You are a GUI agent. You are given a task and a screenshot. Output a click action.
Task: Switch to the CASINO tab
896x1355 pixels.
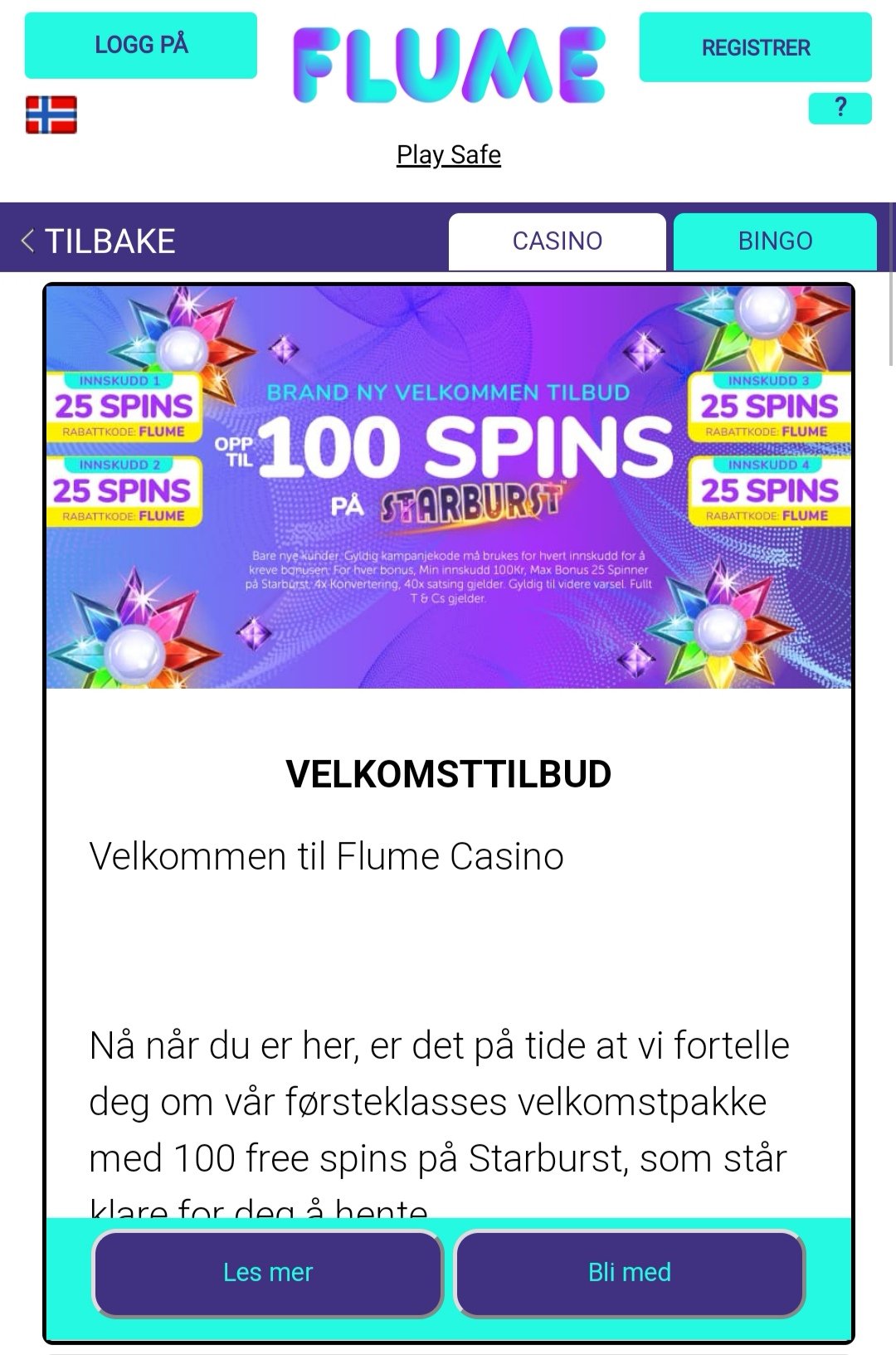pos(556,241)
